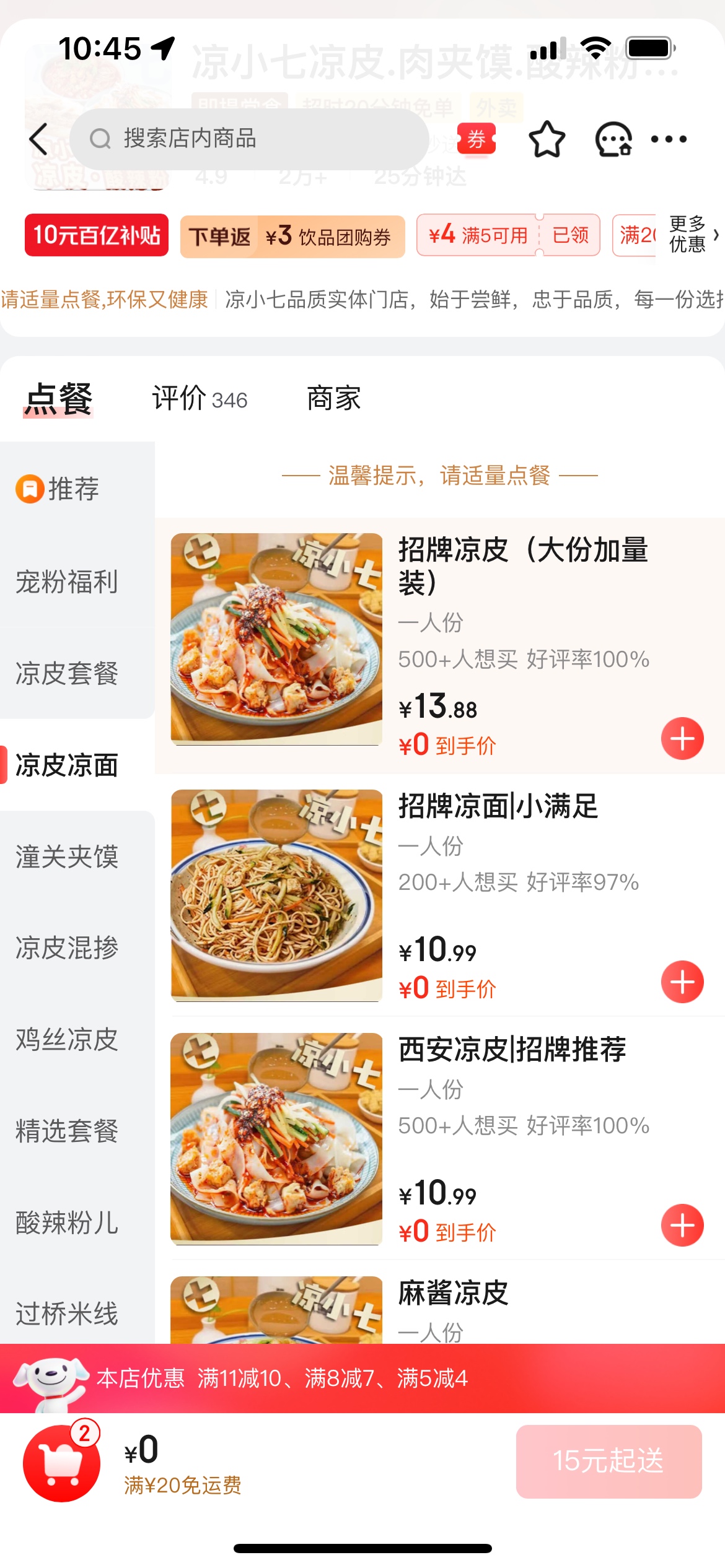Go back from the store page

coord(40,139)
